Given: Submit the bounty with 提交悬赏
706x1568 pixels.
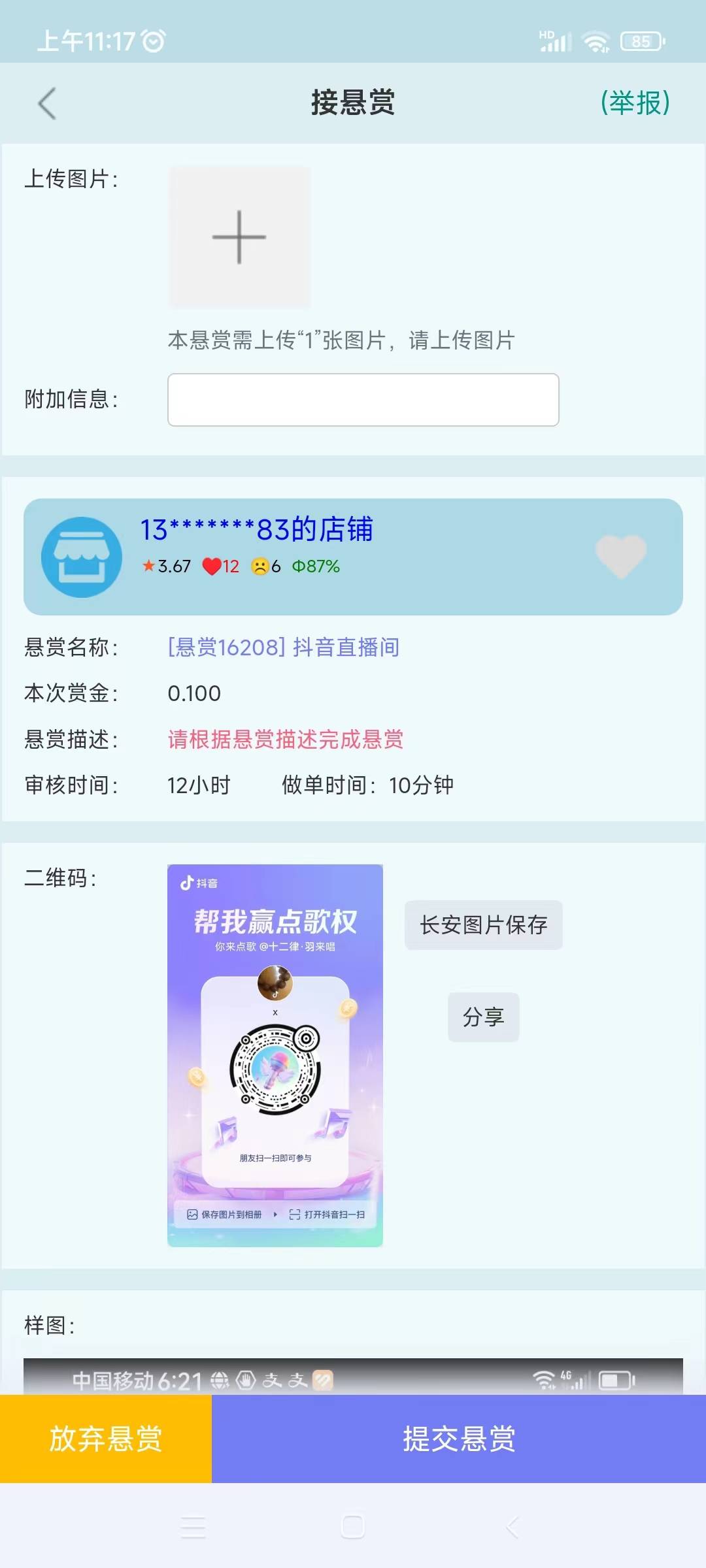Looking at the screenshot, I should click(459, 1439).
